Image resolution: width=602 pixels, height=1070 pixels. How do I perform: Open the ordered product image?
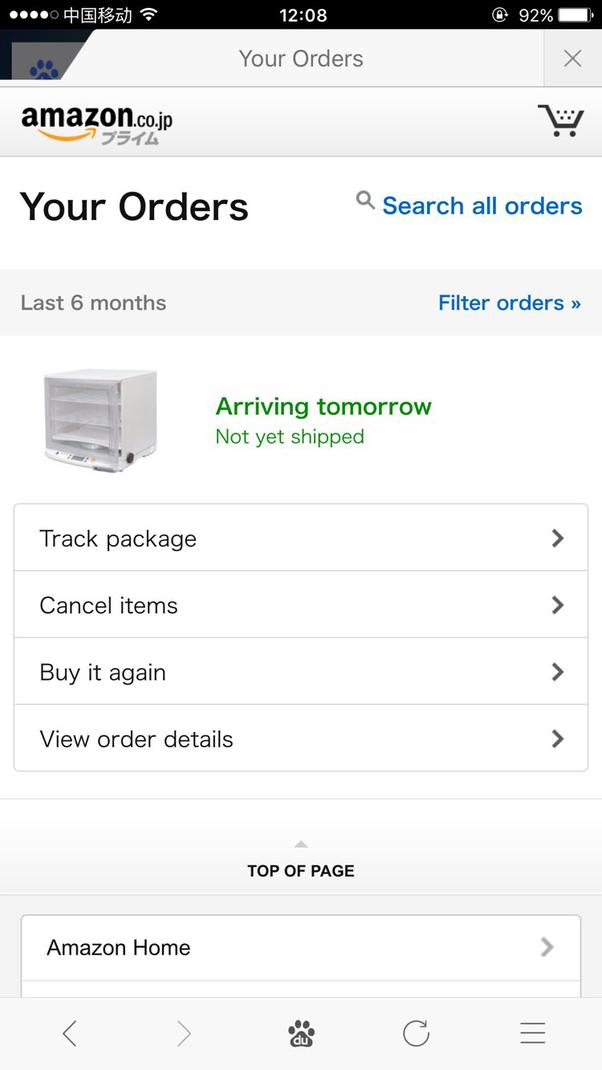coord(101,420)
